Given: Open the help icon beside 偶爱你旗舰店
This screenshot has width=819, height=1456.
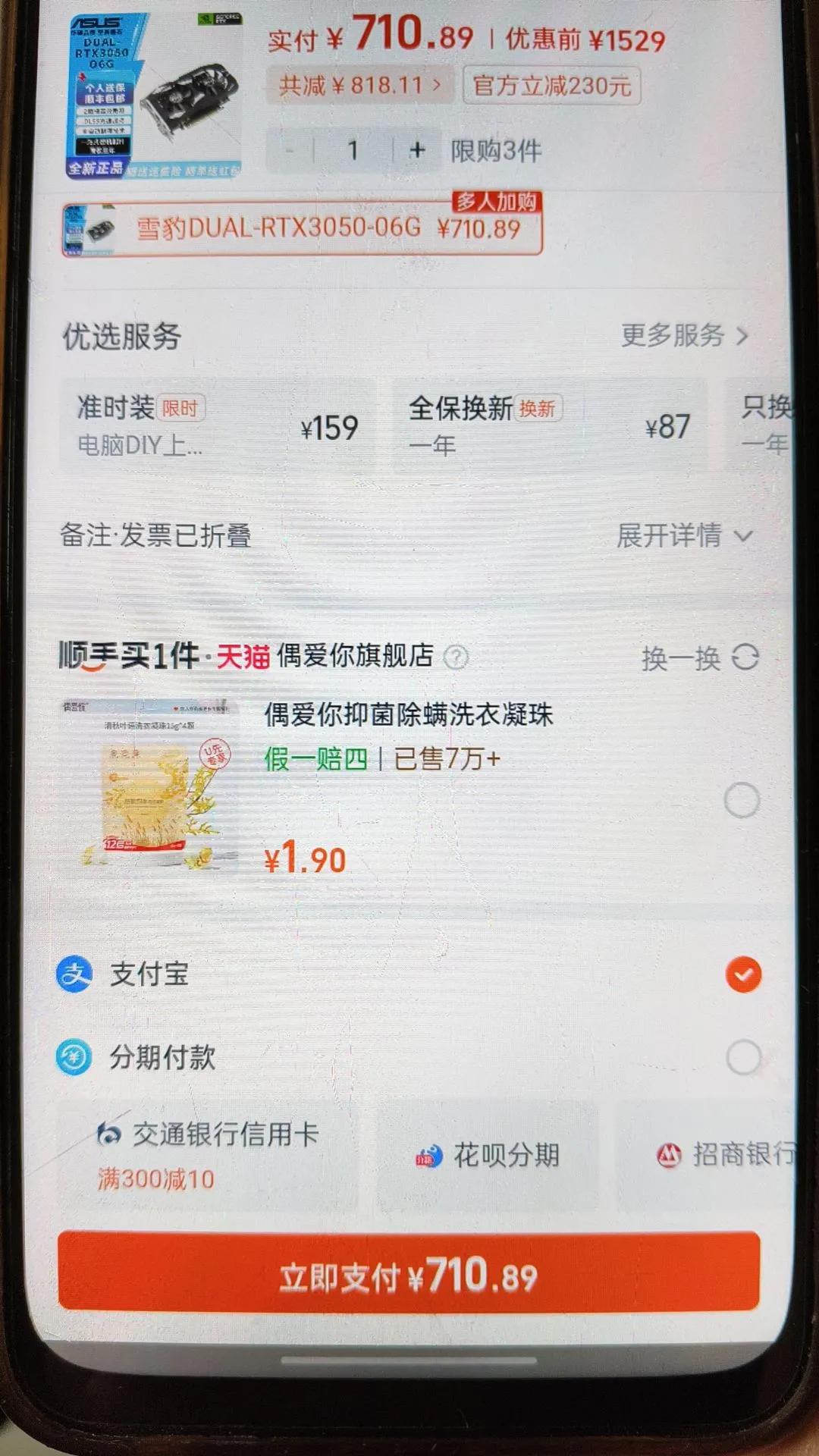Looking at the screenshot, I should [456, 657].
